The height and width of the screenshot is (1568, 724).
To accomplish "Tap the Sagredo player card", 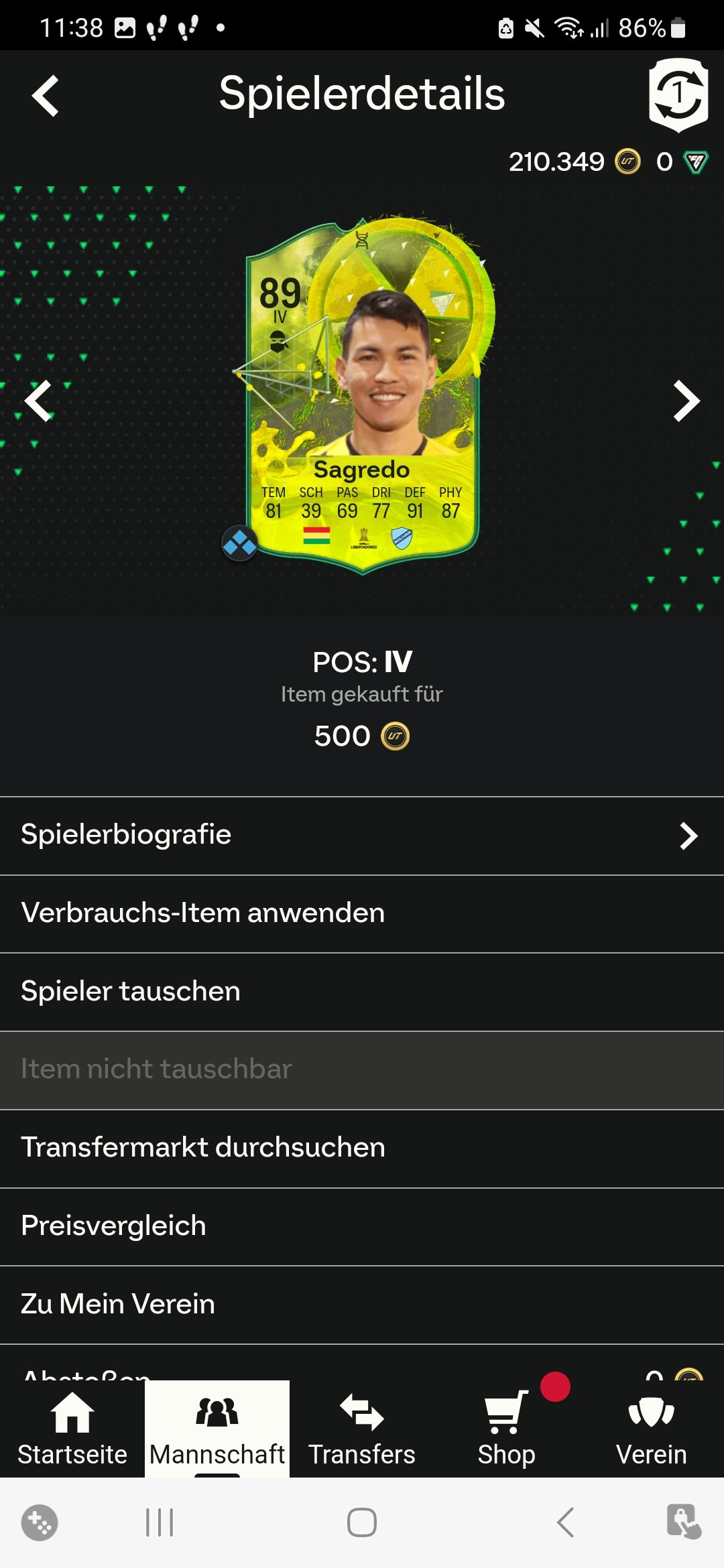I will 362,395.
